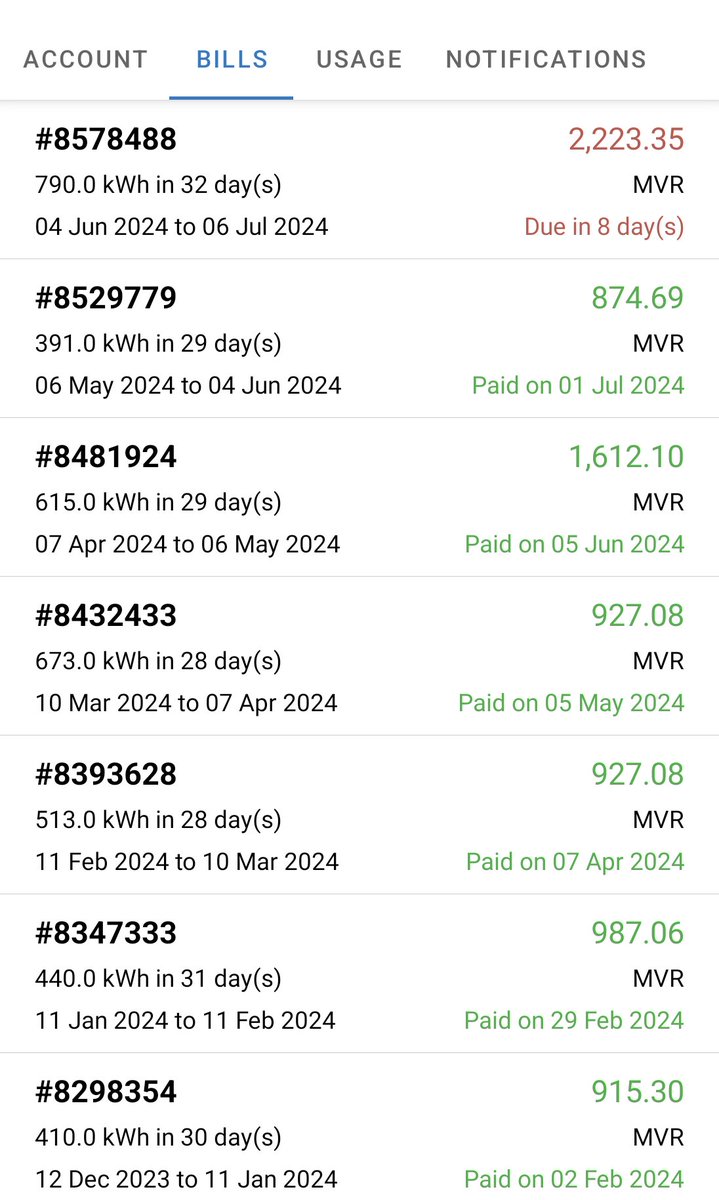Select the Bills tab
The height and width of the screenshot is (1200, 719).
232,59
